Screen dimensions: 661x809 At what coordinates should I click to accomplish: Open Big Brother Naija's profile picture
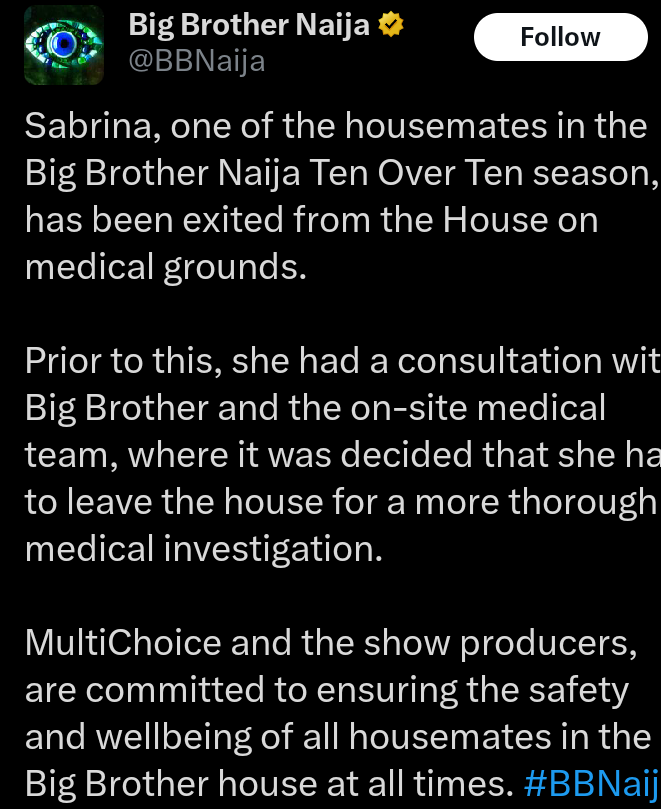coord(63,44)
